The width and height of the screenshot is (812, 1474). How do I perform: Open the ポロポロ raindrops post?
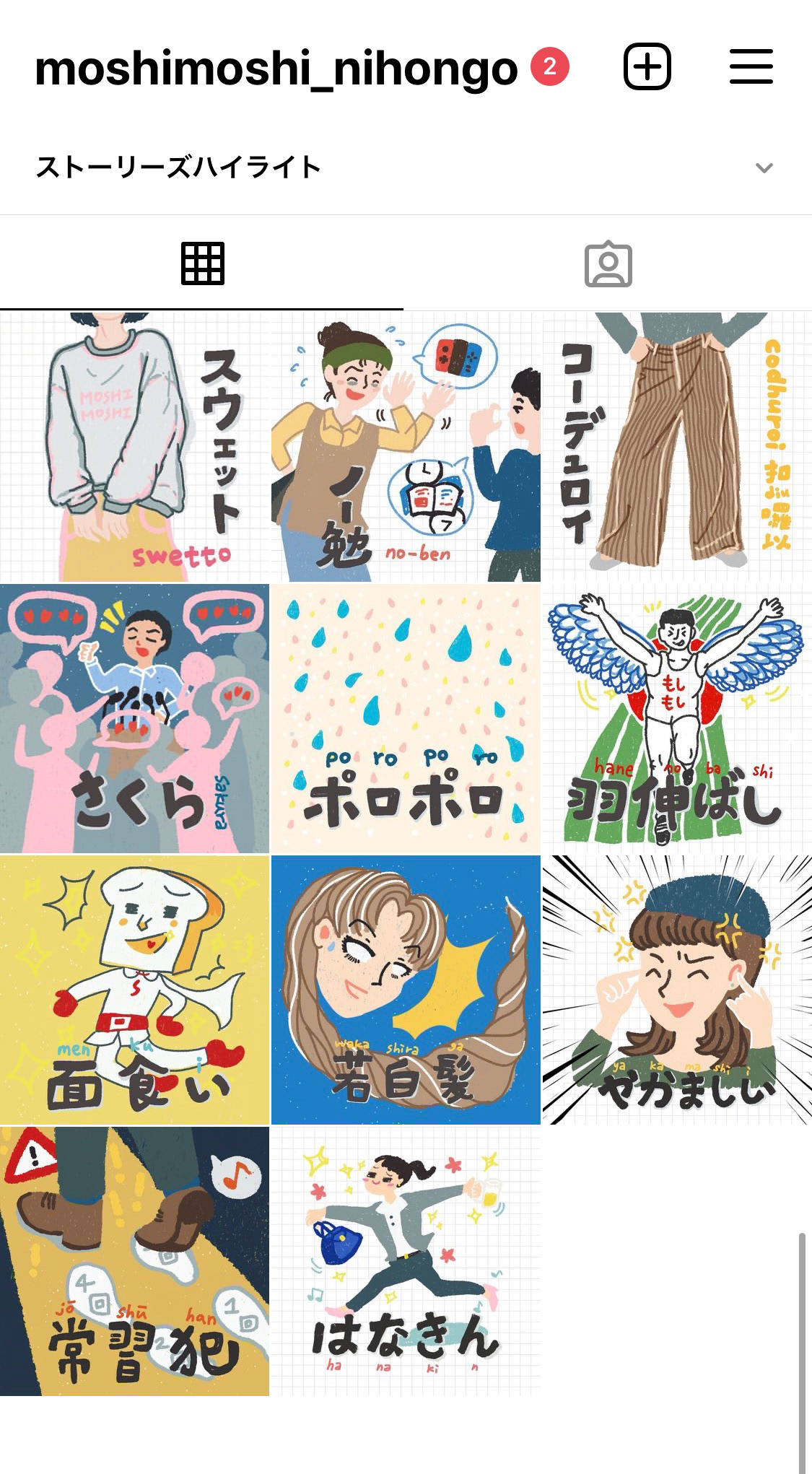pyautogui.click(x=406, y=718)
